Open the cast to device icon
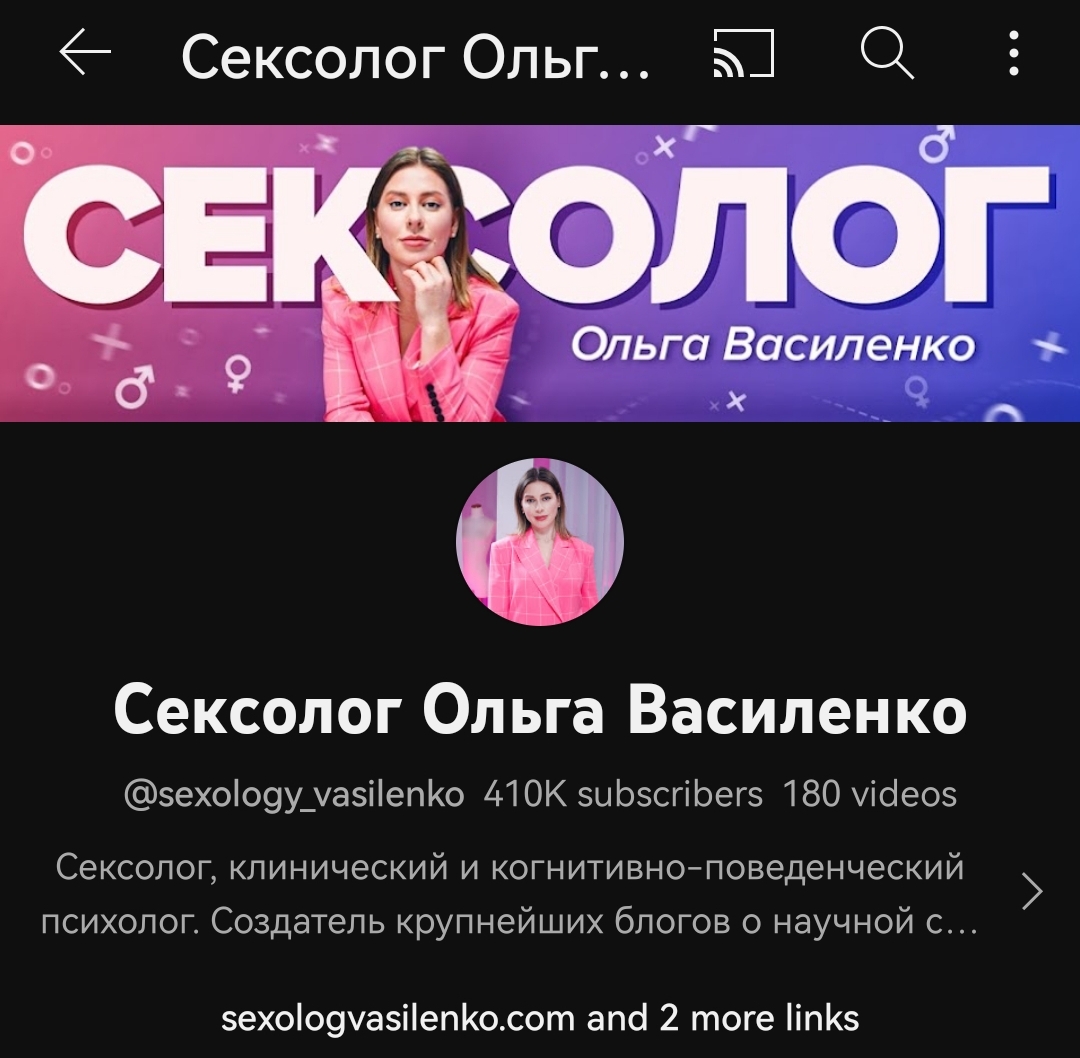 (x=743, y=54)
